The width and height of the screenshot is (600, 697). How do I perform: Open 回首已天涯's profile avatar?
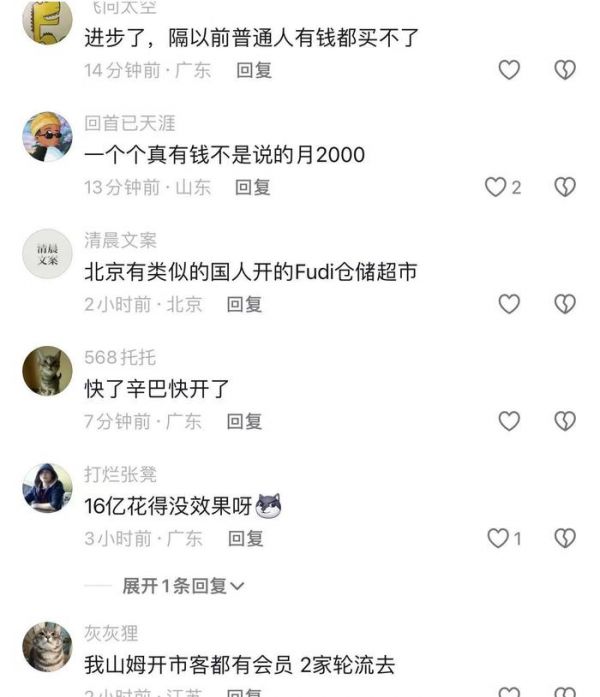click(x=47, y=138)
